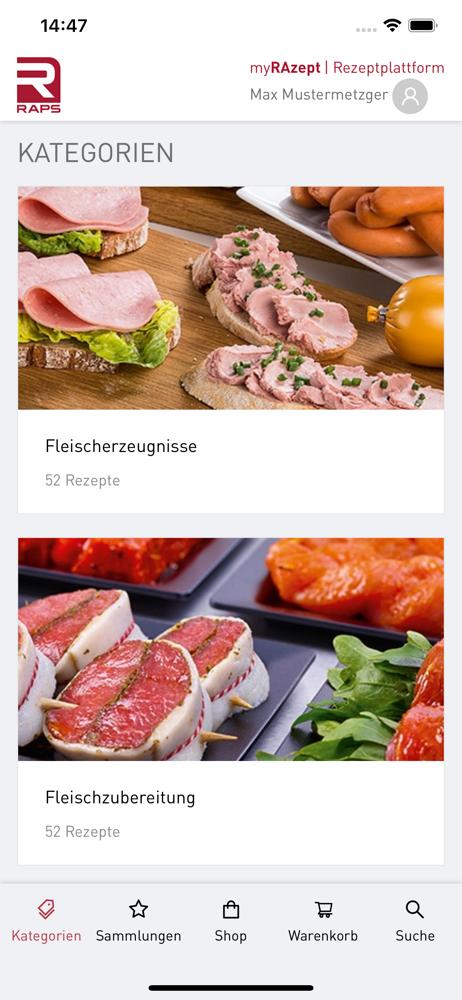This screenshot has height=1000, width=462.
Task: Select the Kategorien tab
Action: (x=46, y=921)
